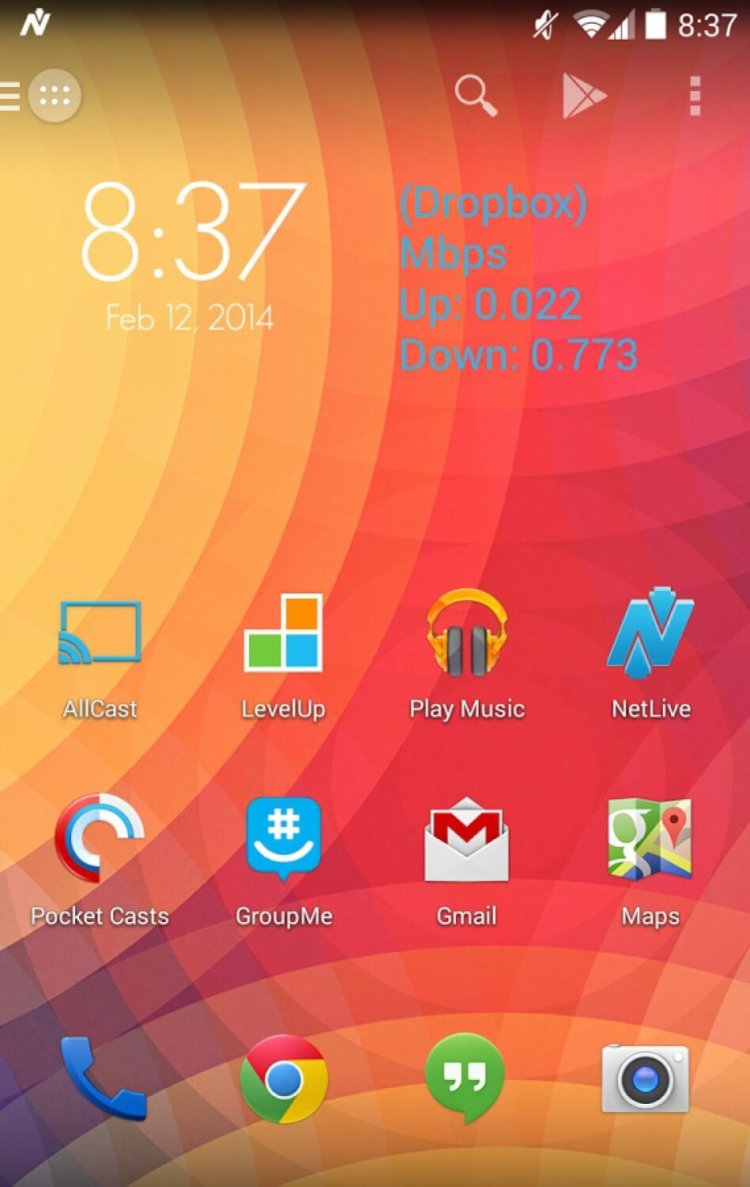Open the app drawer button

pos(54,96)
